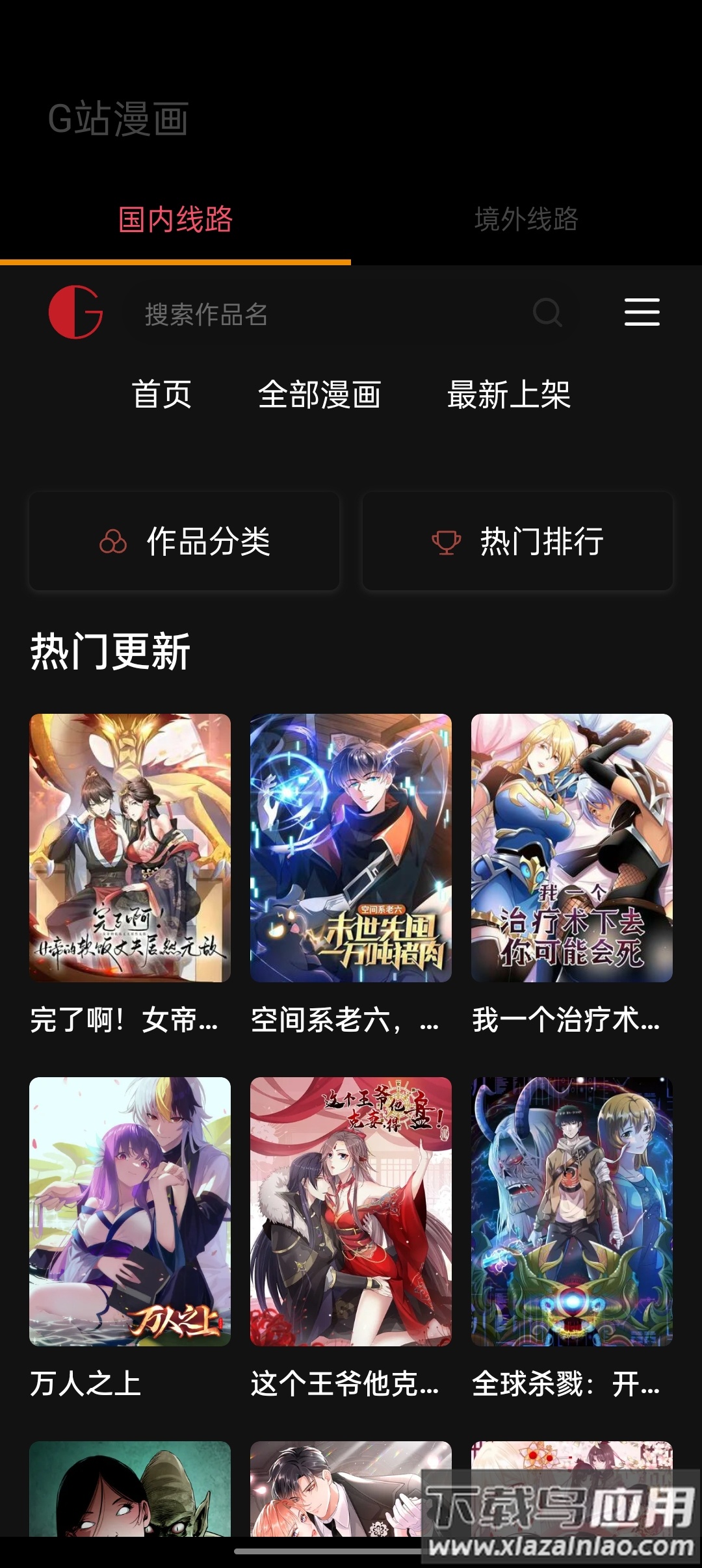This screenshot has width=702, height=1568.
Task: Click the 作品分类 button
Action: [x=185, y=540]
